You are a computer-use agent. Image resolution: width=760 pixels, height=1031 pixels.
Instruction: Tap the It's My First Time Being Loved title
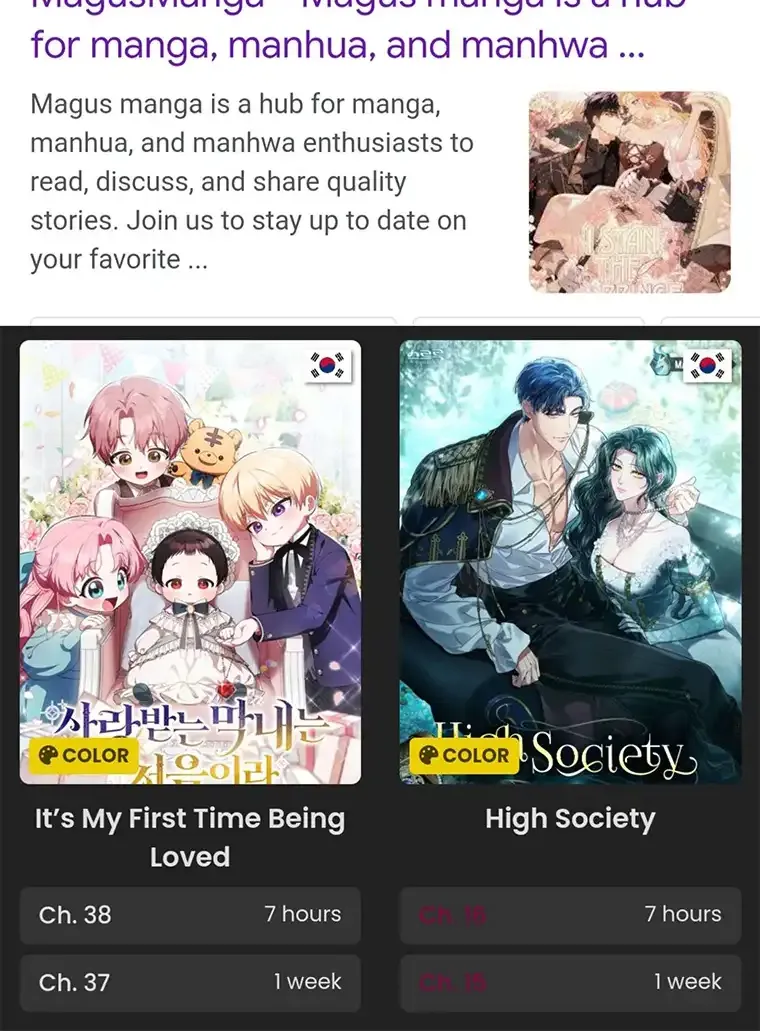point(190,837)
